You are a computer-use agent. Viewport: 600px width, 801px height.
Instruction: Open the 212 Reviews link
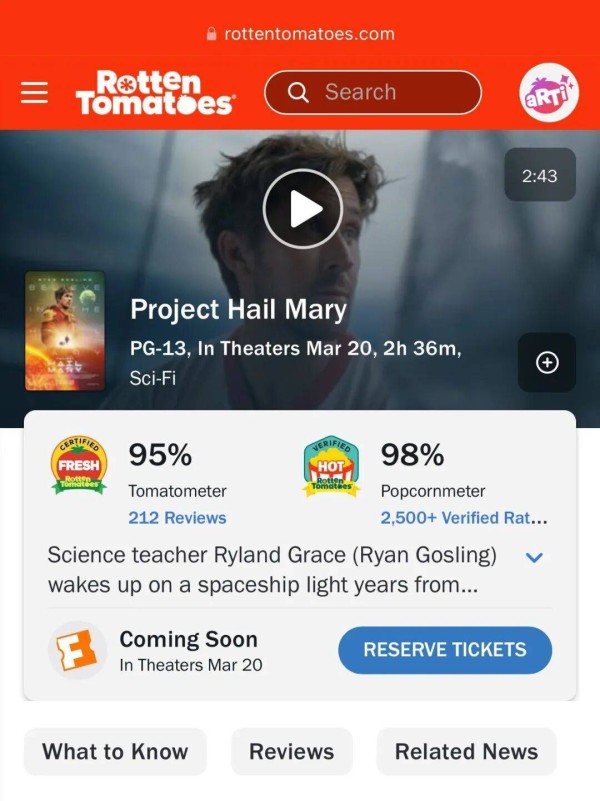tap(177, 518)
